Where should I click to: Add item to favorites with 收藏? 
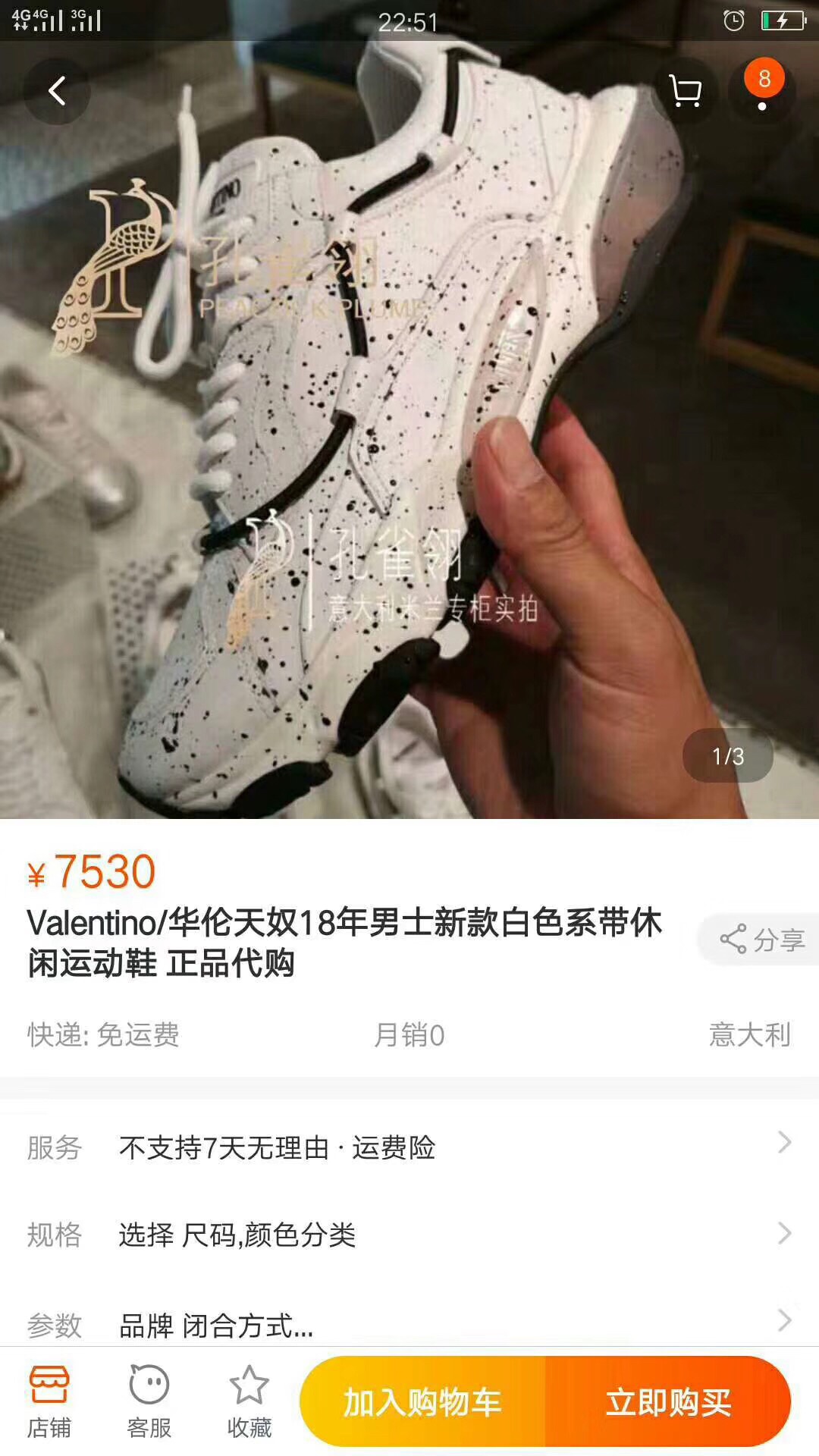point(249,1402)
